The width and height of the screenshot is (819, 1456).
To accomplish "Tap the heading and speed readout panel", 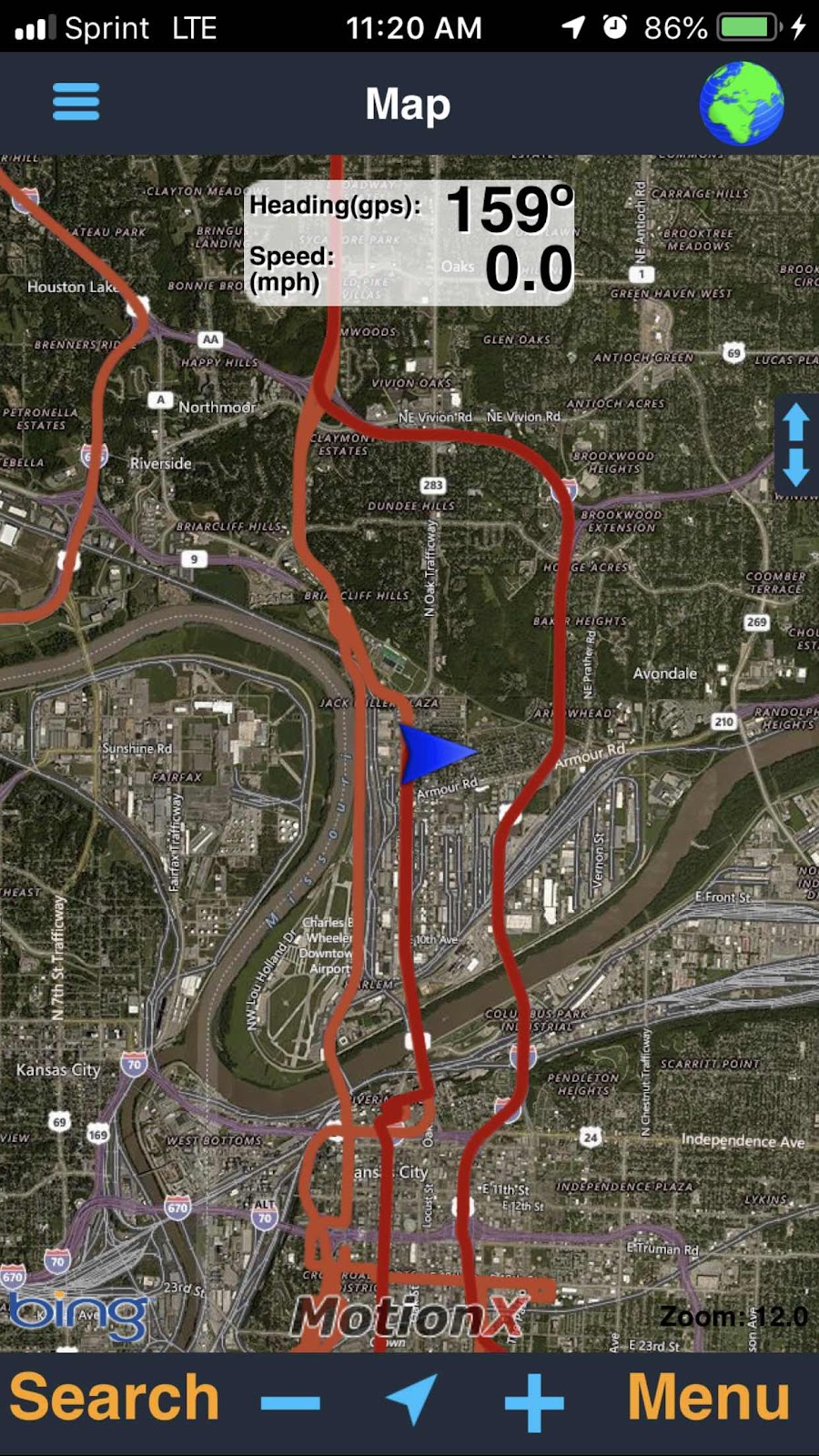I will tap(409, 241).
